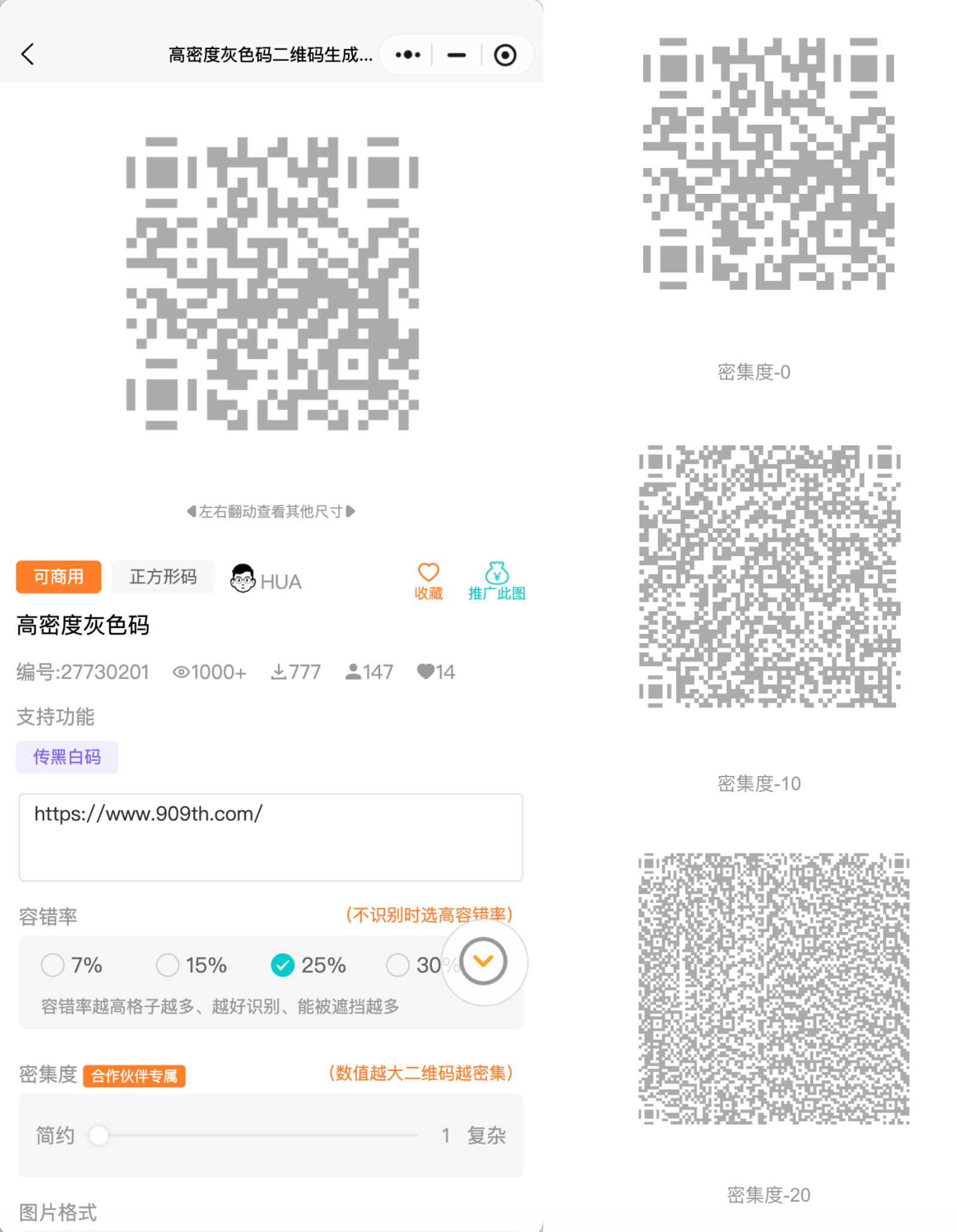
Task: Minimize the mini program
Action: [x=456, y=55]
